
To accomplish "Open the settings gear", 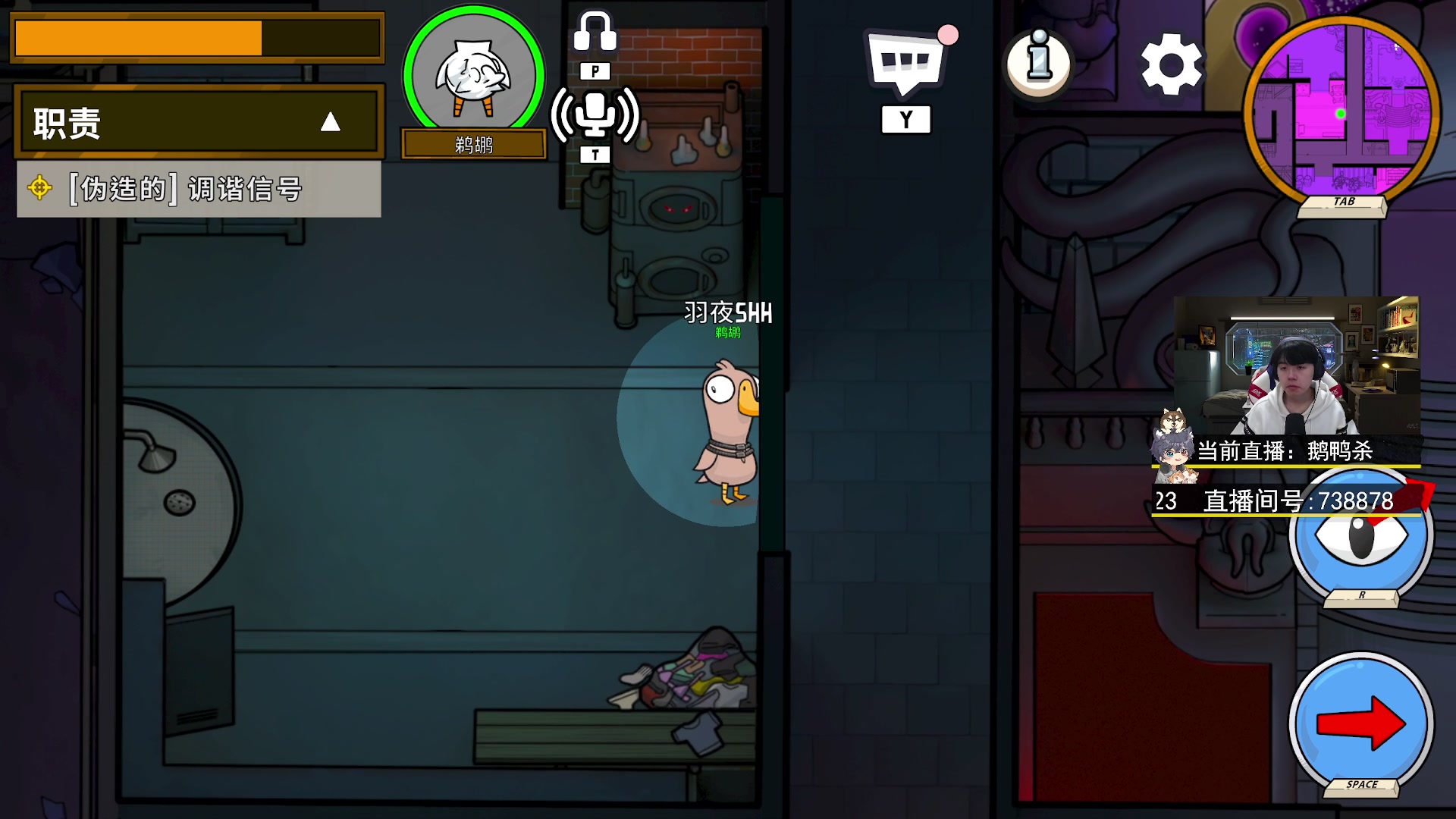I will (1172, 64).
